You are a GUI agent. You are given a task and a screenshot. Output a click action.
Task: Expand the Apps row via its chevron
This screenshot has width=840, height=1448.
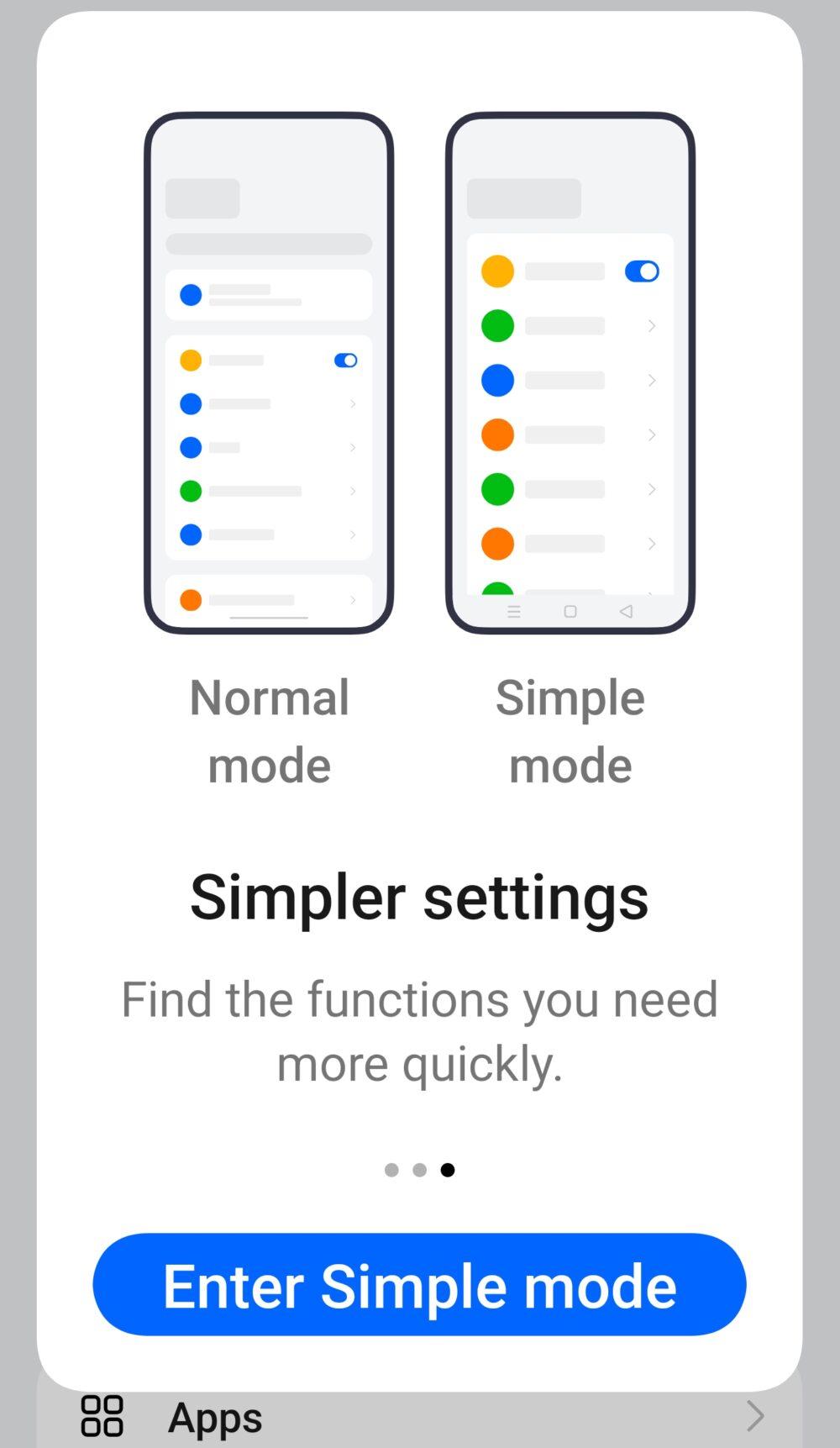[757, 1415]
